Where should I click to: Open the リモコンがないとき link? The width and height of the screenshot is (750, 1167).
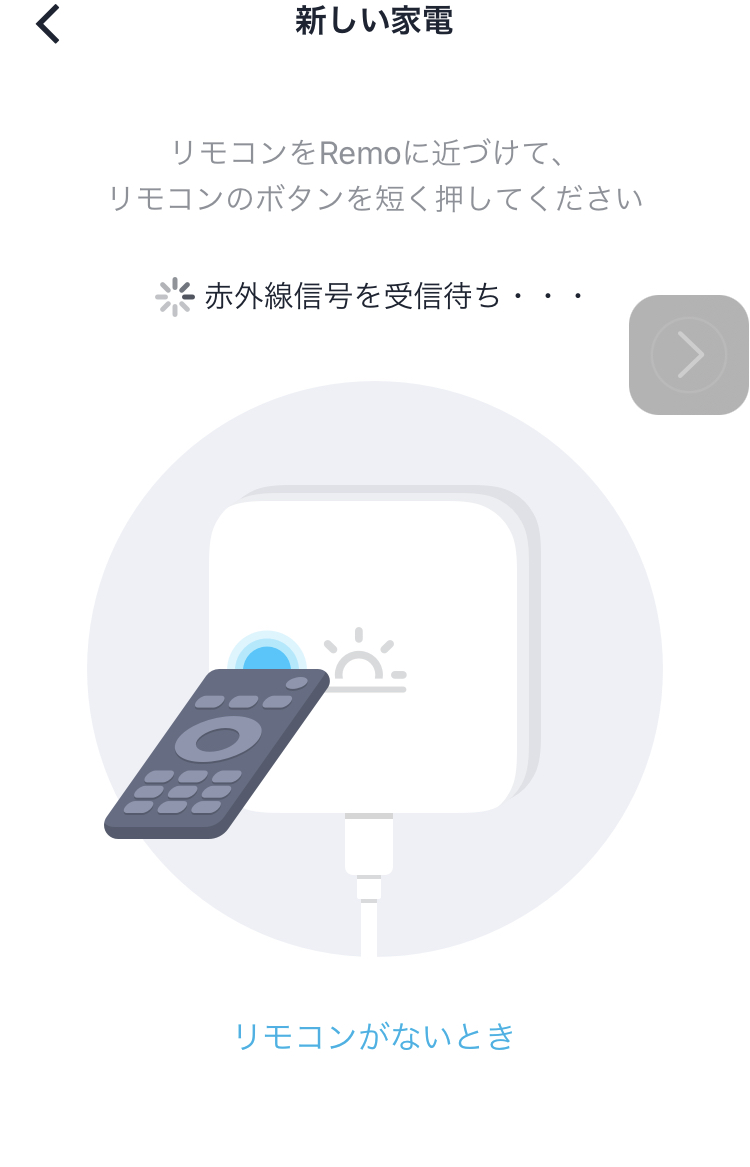(x=374, y=1036)
